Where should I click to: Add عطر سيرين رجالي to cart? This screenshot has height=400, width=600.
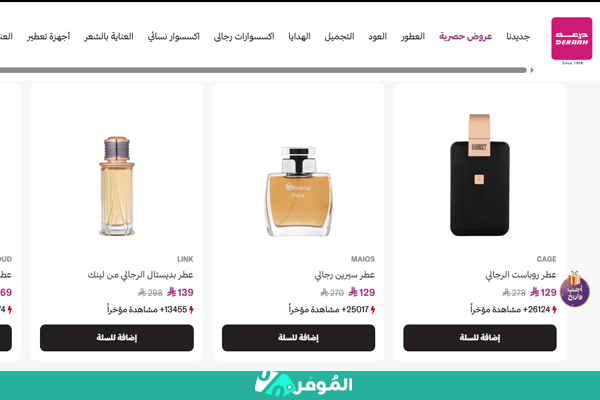[x=298, y=338]
